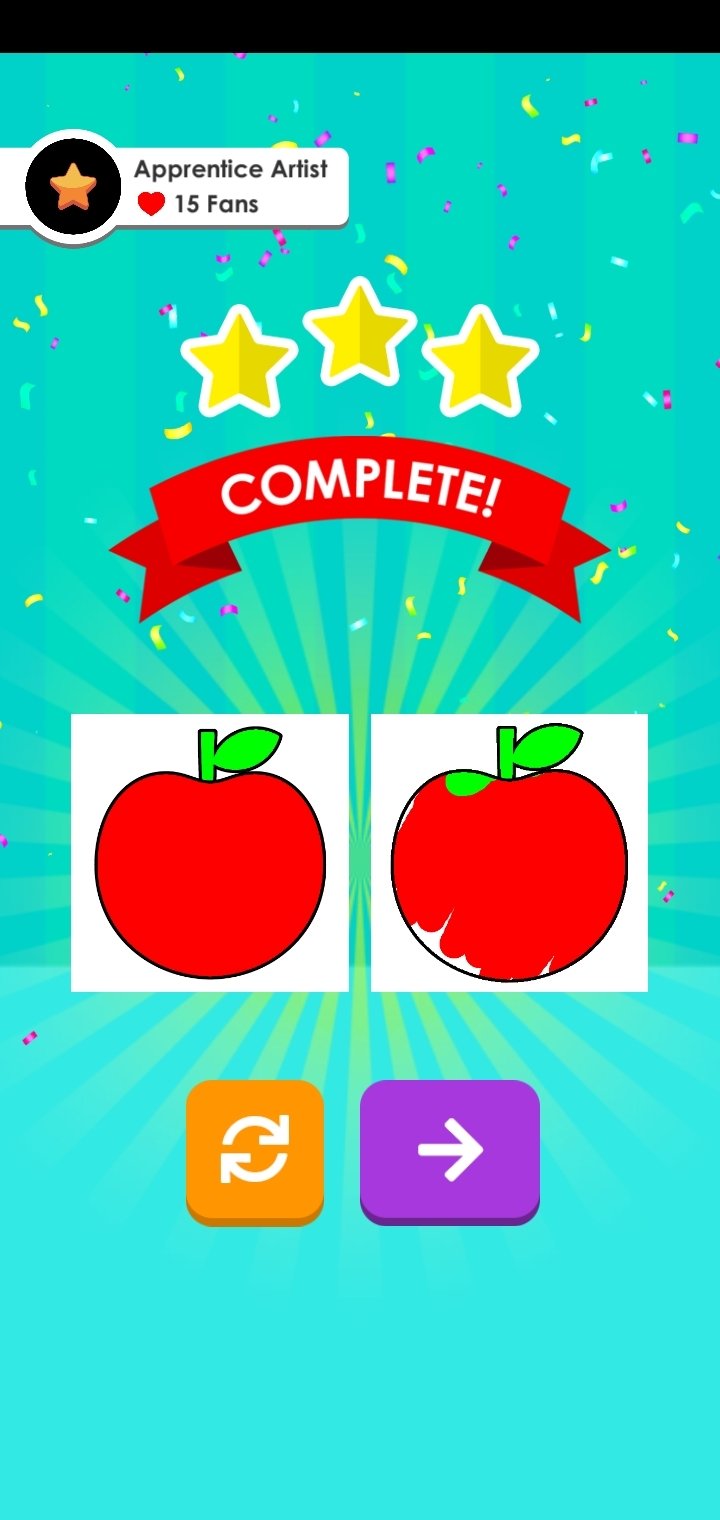Viewport: 720px width, 1520px height.
Task: Open the Apprentice Artist profile badge
Action: tap(174, 188)
